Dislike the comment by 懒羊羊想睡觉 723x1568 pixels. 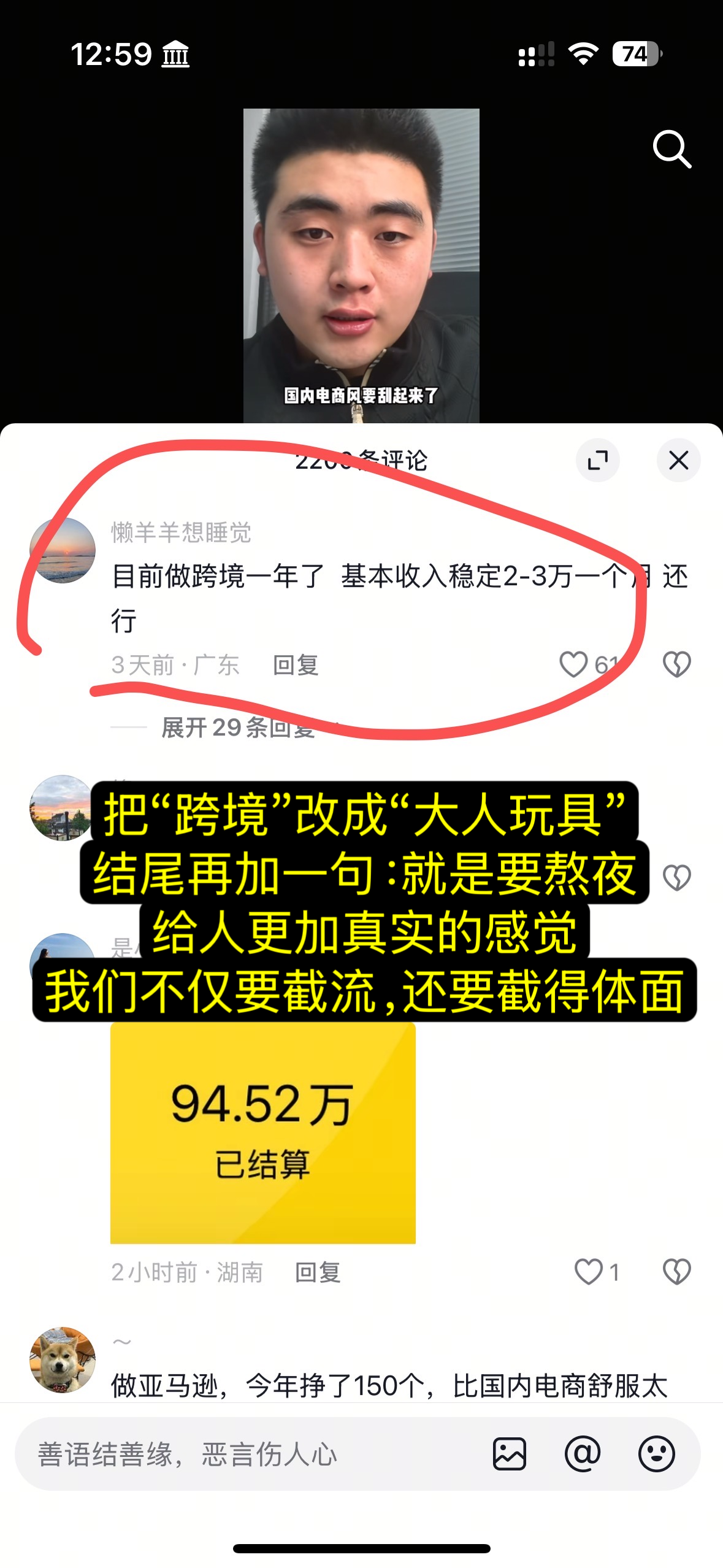(676, 664)
